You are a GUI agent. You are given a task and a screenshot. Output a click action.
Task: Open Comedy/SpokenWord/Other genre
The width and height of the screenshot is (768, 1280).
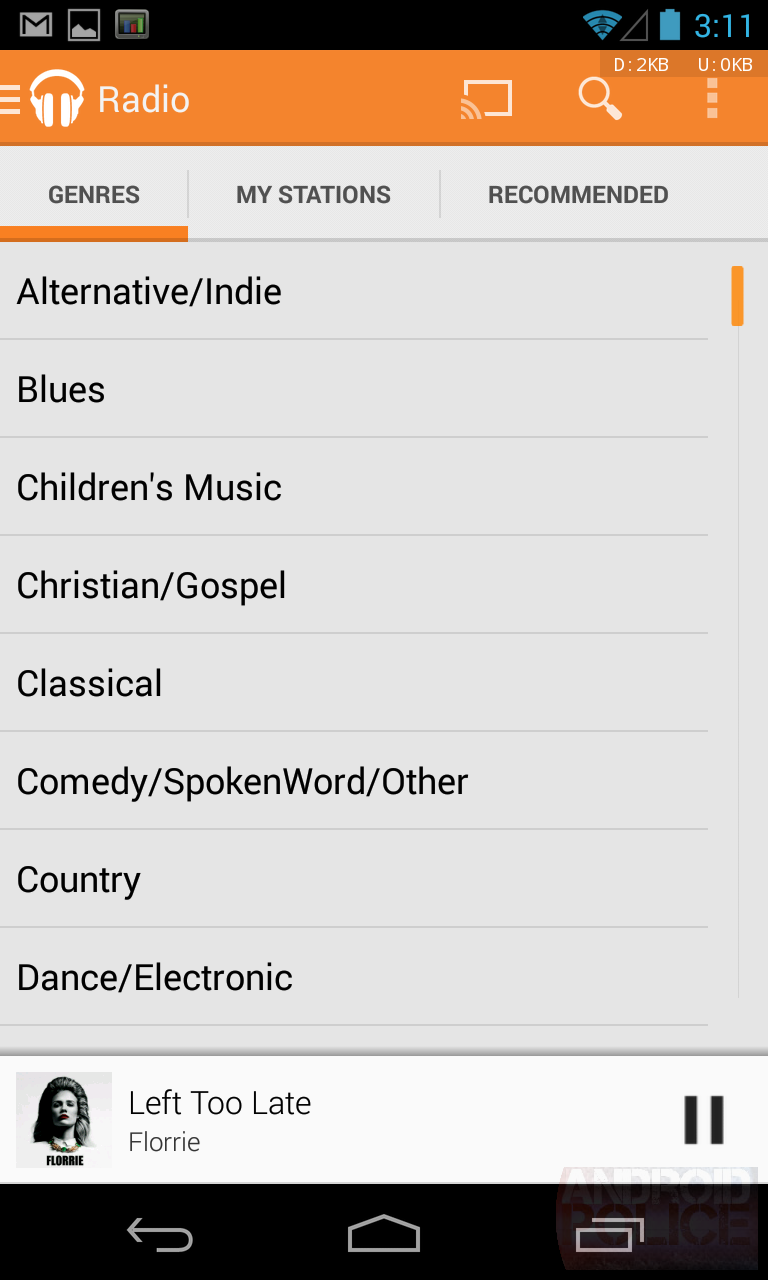point(354,781)
